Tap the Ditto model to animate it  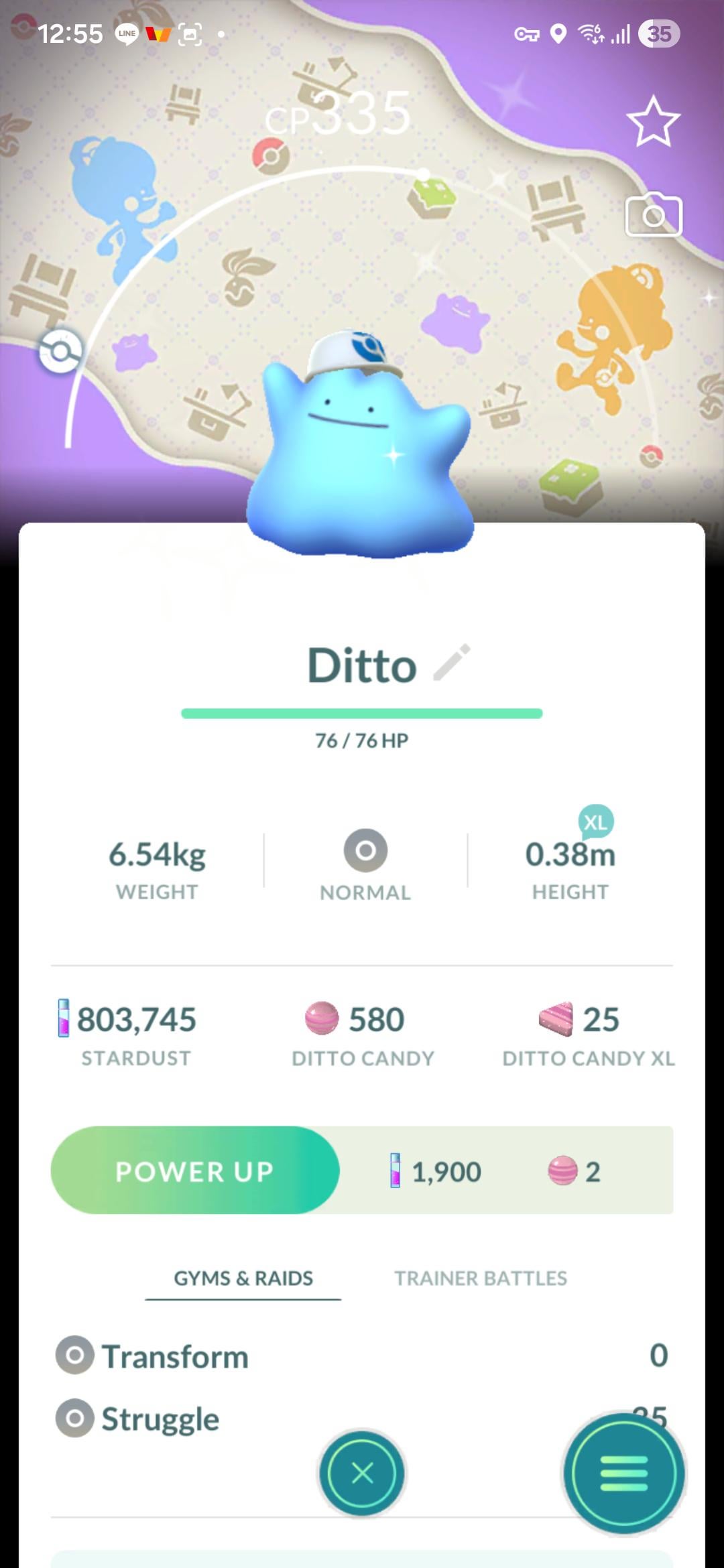[x=360, y=456]
